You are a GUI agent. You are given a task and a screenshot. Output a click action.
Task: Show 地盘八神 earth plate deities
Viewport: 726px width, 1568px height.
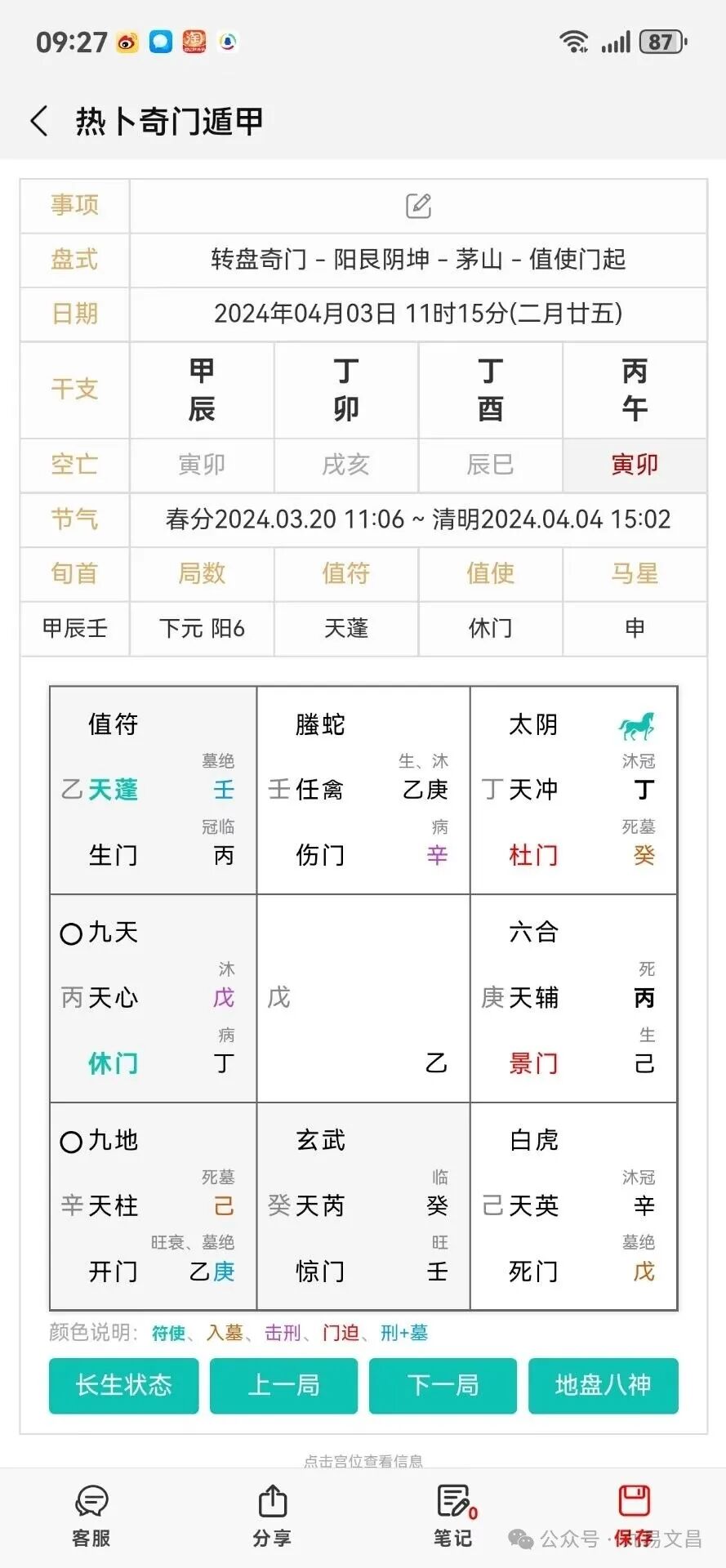(x=603, y=1386)
